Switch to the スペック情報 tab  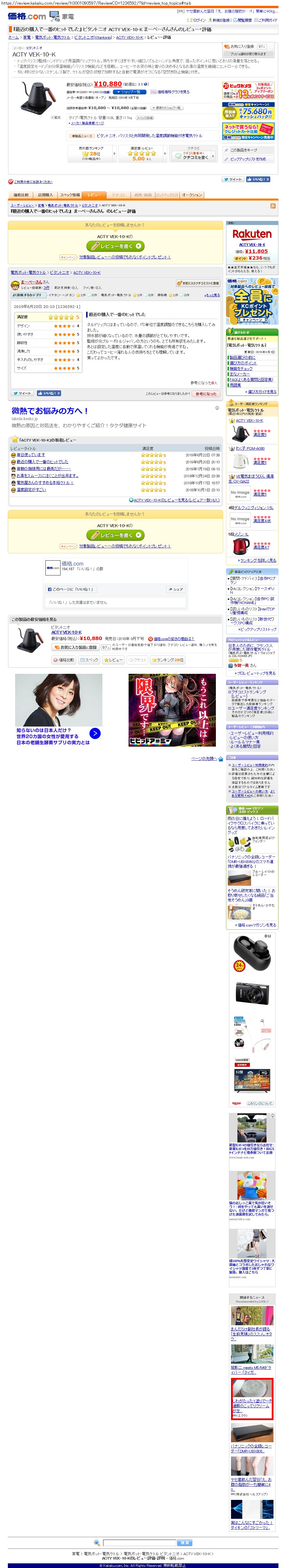tap(70, 195)
